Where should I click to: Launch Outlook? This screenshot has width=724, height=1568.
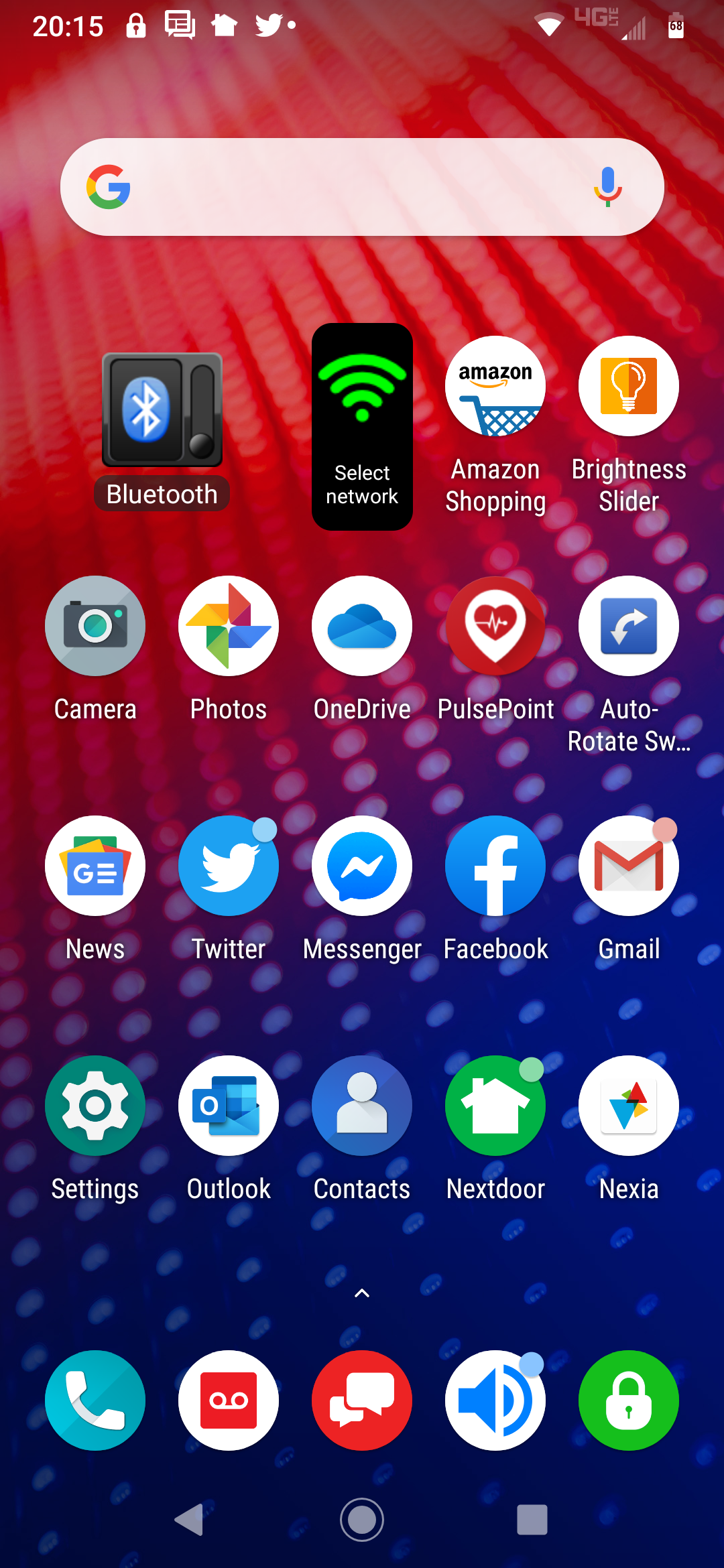point(228,1106)
